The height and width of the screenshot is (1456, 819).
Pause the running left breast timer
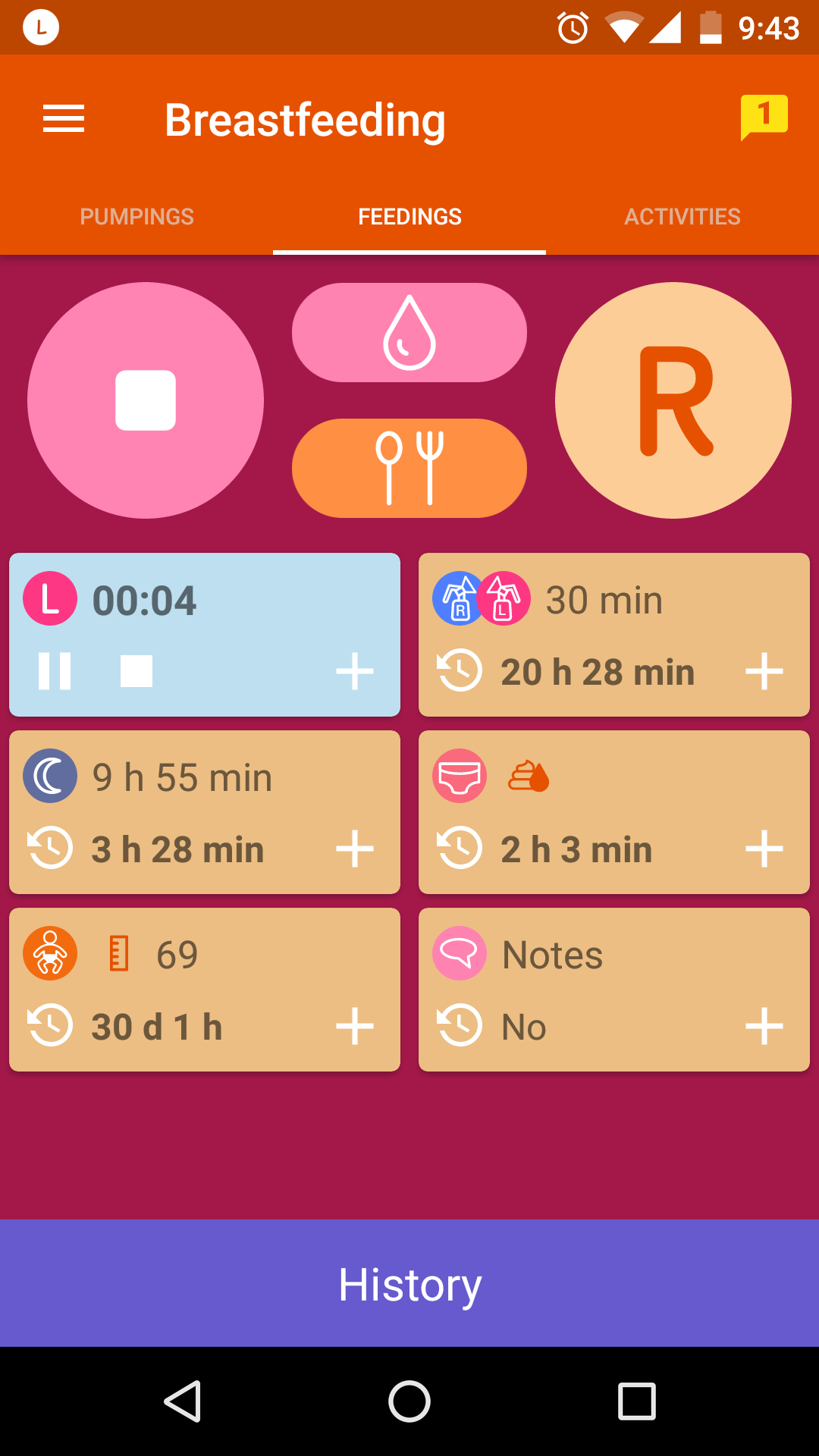coord(55,671)
